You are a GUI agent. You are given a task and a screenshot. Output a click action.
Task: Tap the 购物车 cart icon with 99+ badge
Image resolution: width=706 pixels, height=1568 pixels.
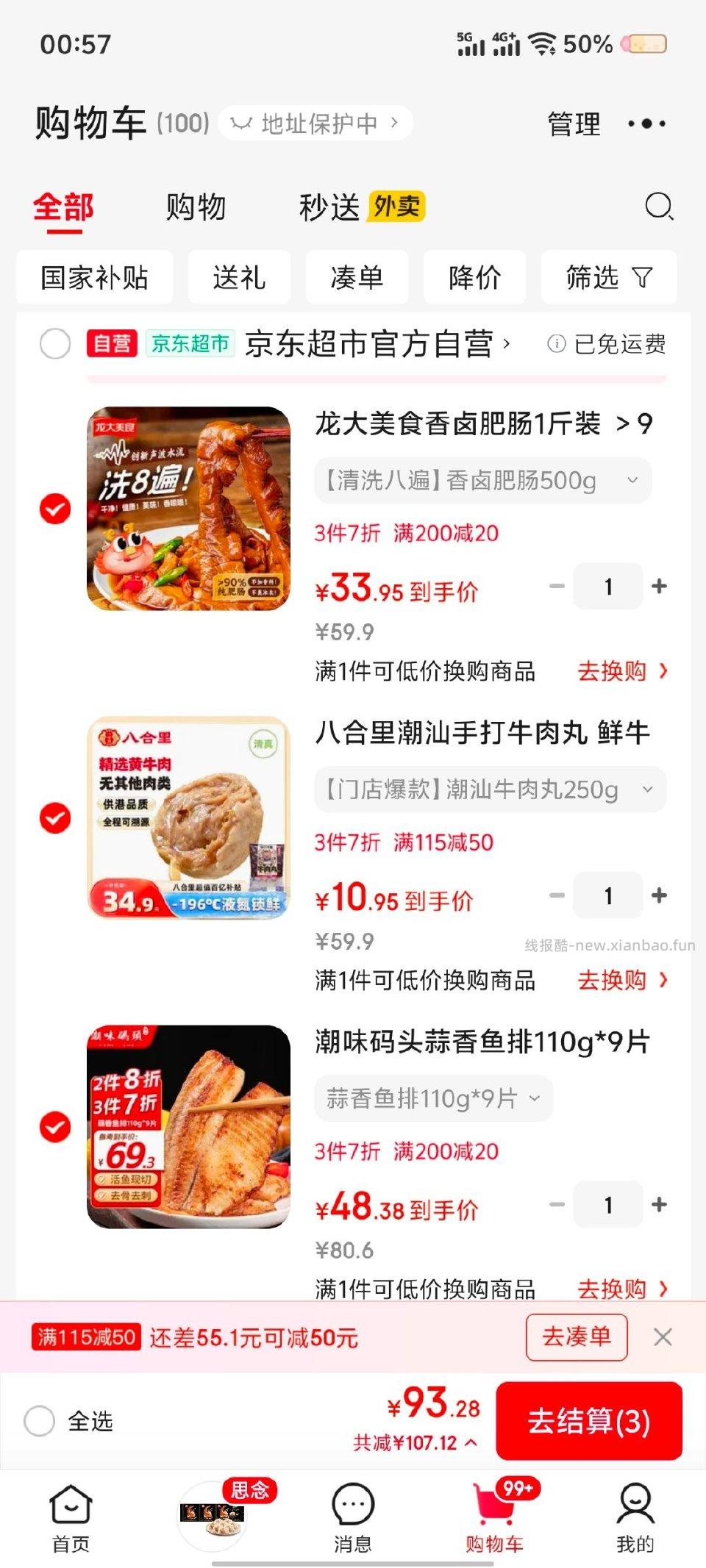pos(494,1504)
